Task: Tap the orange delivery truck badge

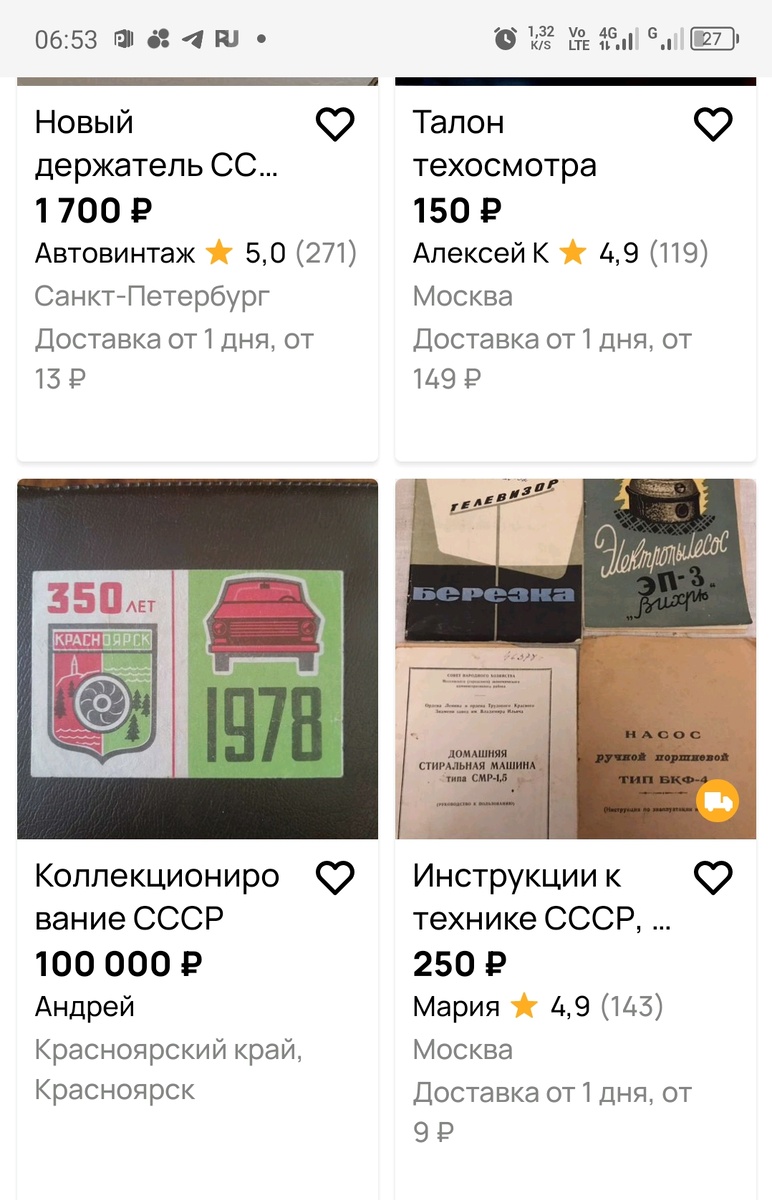Action: point(719,801)
